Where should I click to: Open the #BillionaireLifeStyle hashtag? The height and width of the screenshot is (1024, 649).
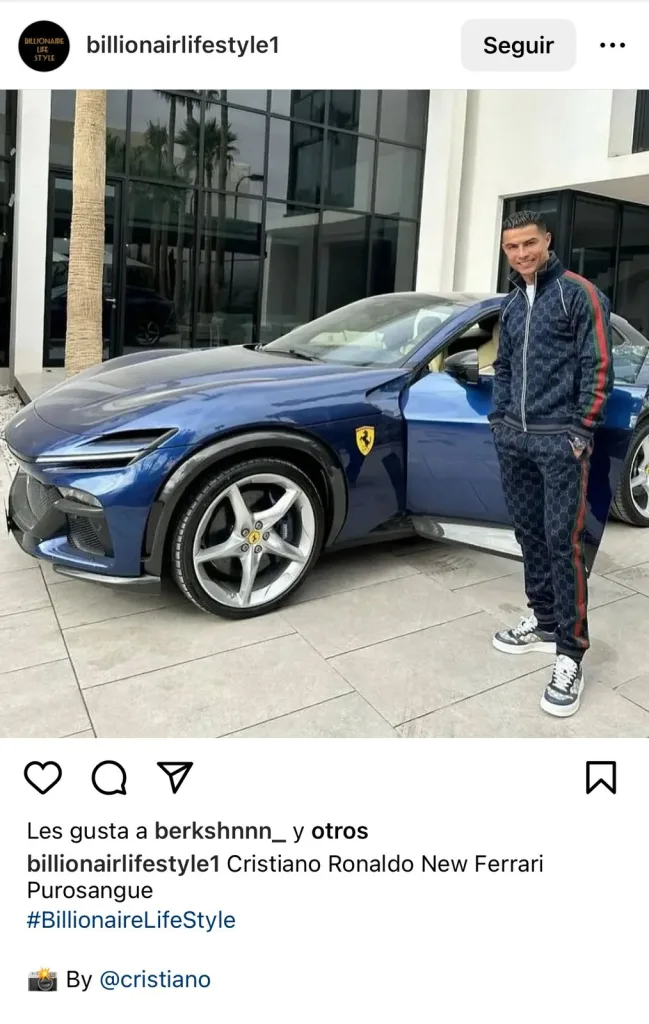[131, 920]
